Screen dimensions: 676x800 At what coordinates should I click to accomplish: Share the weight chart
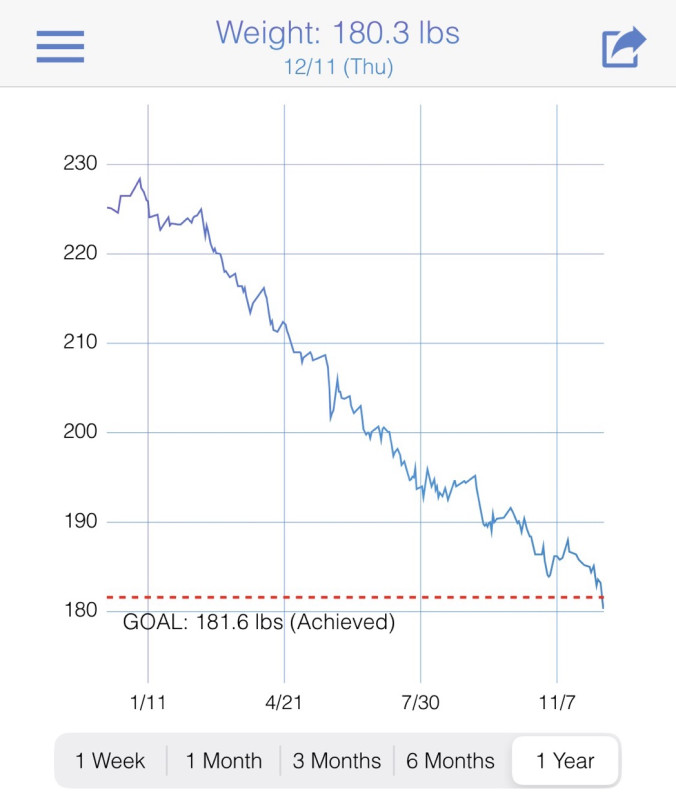coord(624,47)
